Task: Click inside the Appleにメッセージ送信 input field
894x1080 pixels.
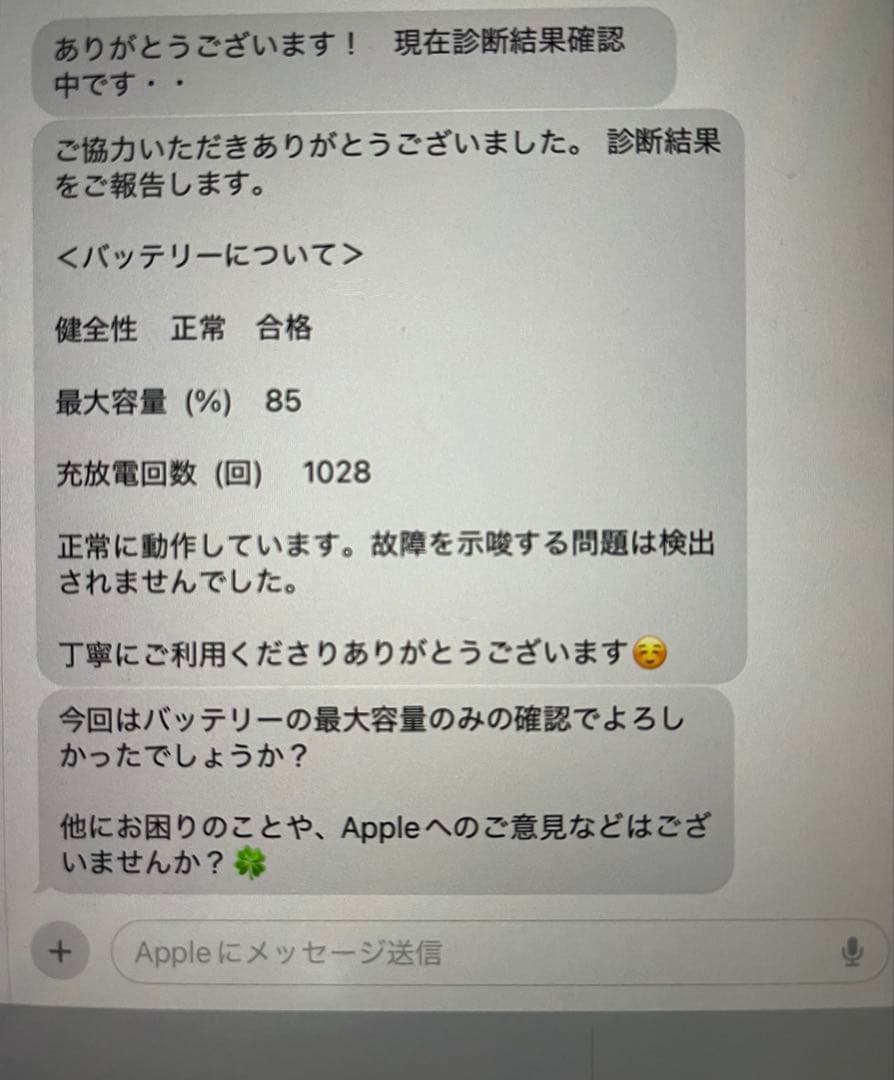Action: [x=400, y=952]
